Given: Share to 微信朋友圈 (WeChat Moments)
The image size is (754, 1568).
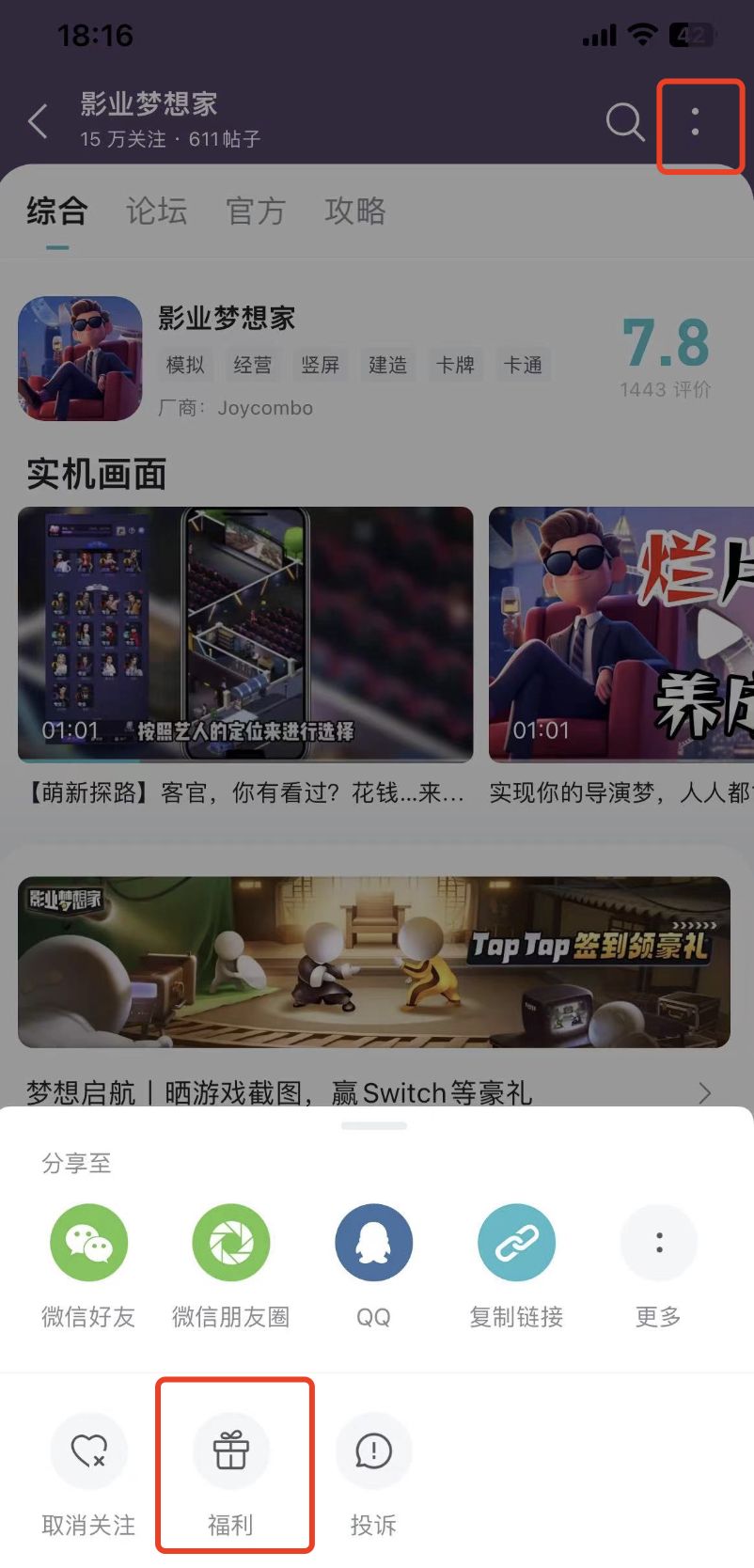Looking at the screenshot, I should click(230, 1243).
